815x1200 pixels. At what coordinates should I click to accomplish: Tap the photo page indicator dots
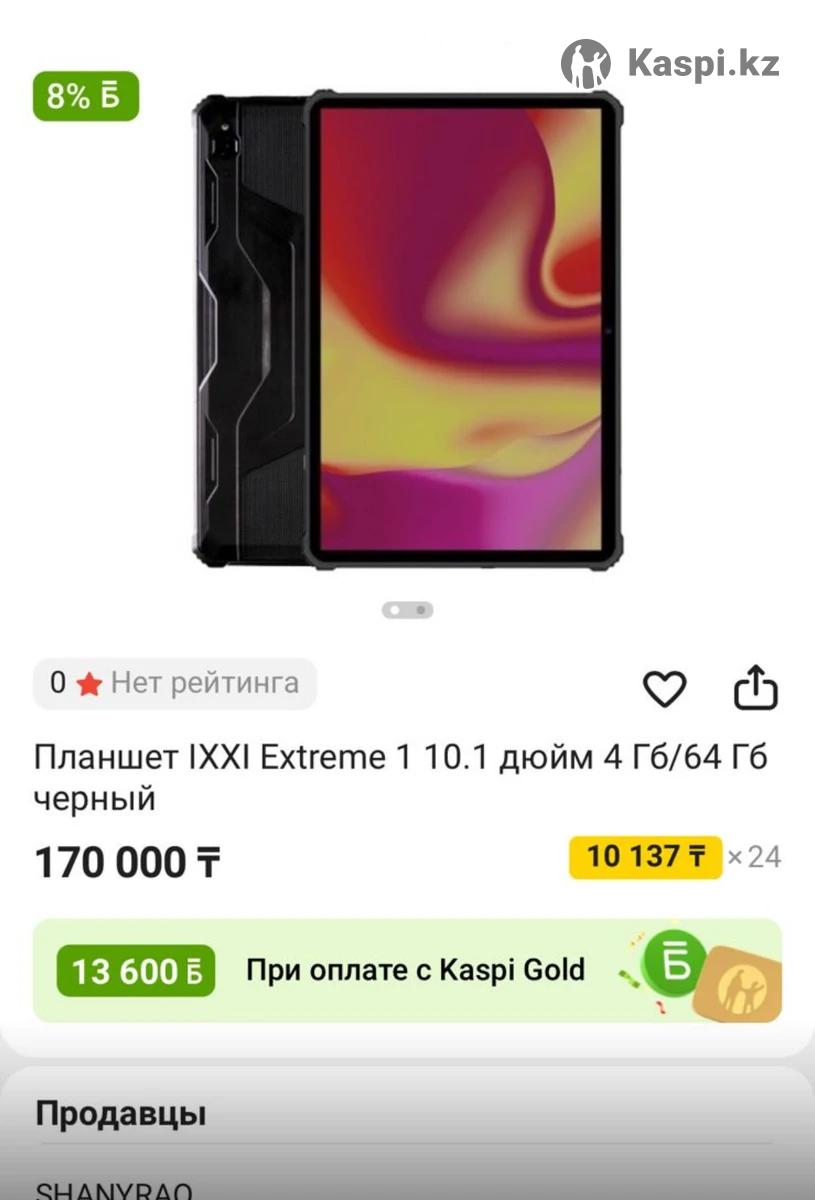[407, 609]
